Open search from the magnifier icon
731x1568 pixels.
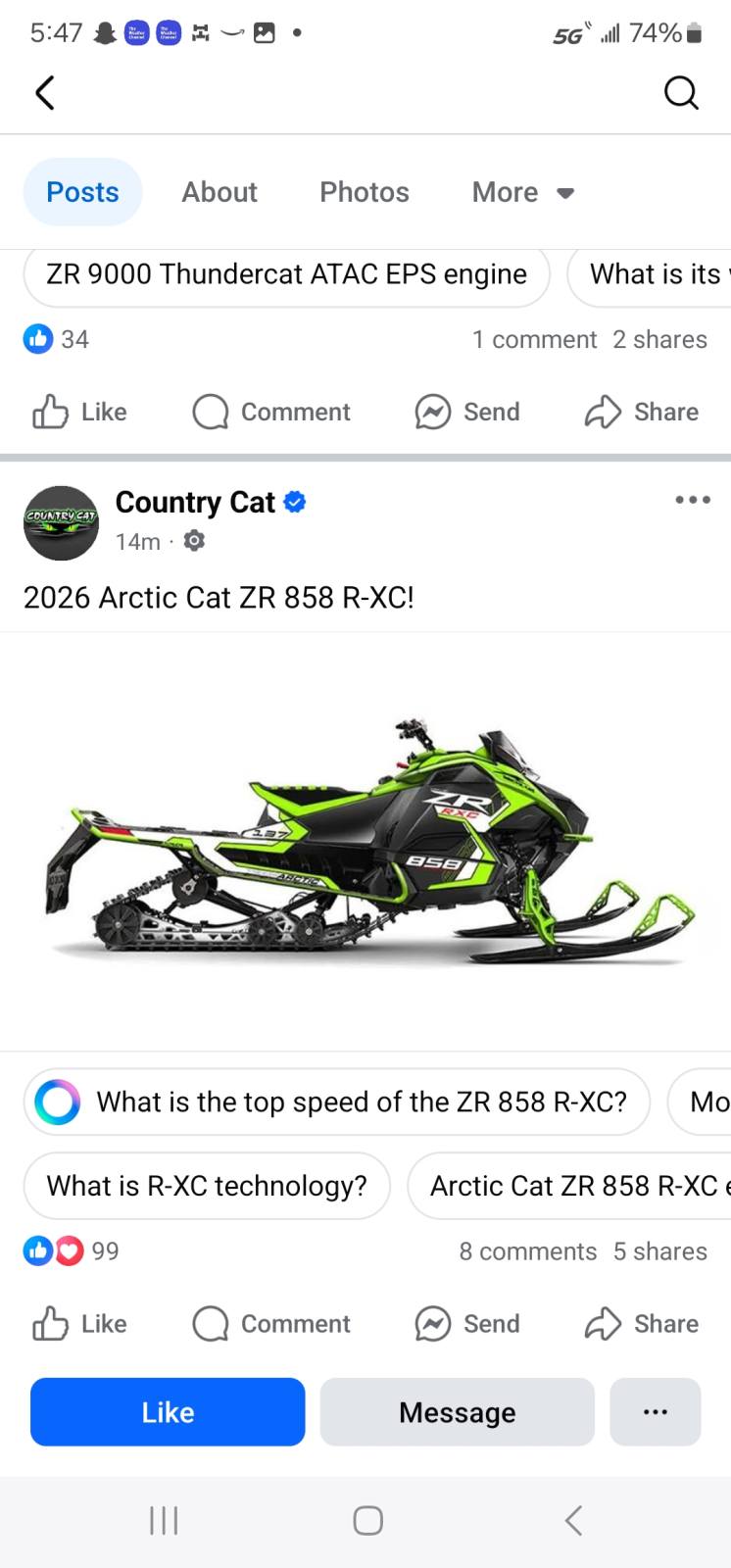(x=681, y=93)
